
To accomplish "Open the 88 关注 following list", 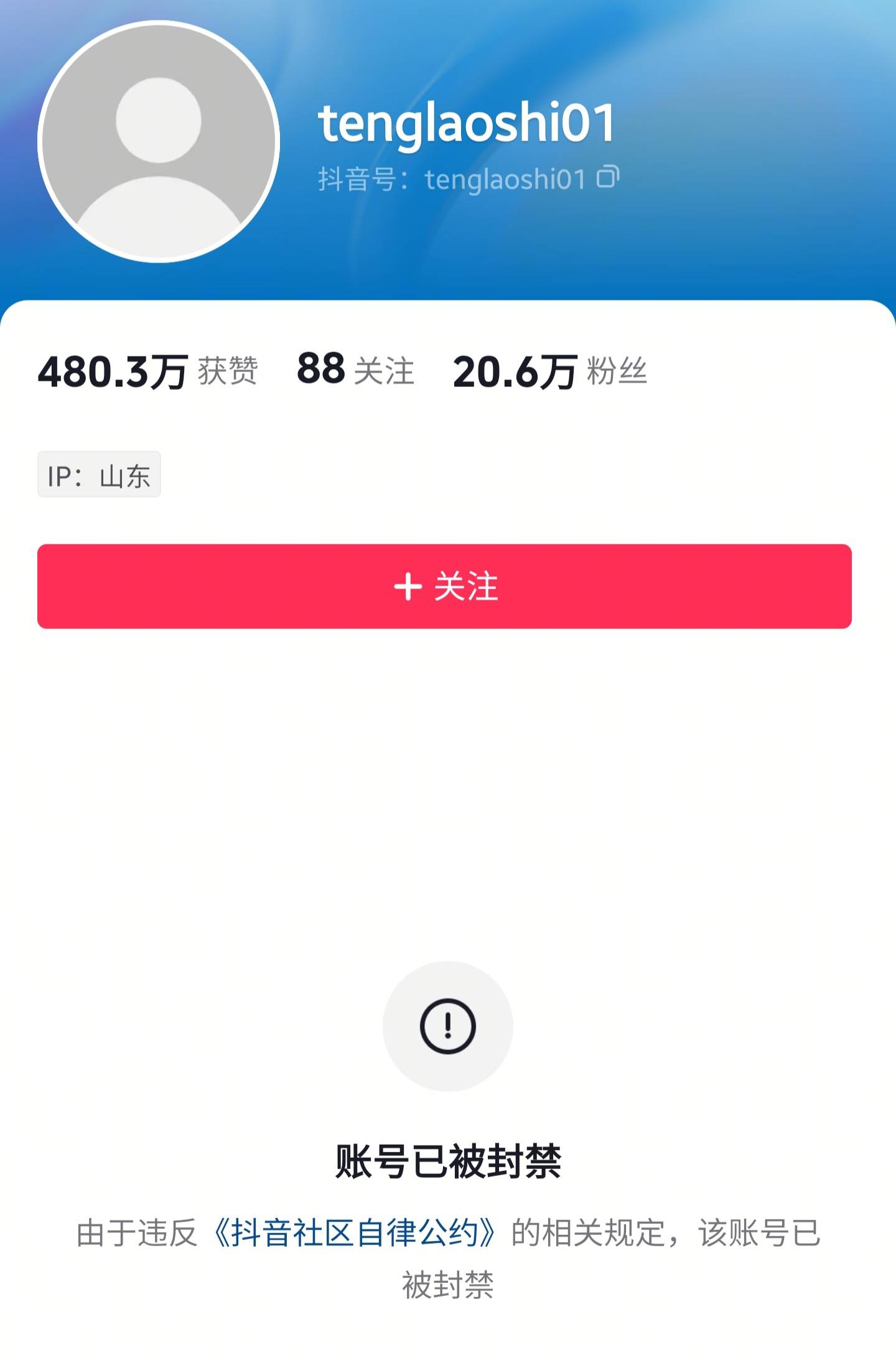I will [356, 370].
